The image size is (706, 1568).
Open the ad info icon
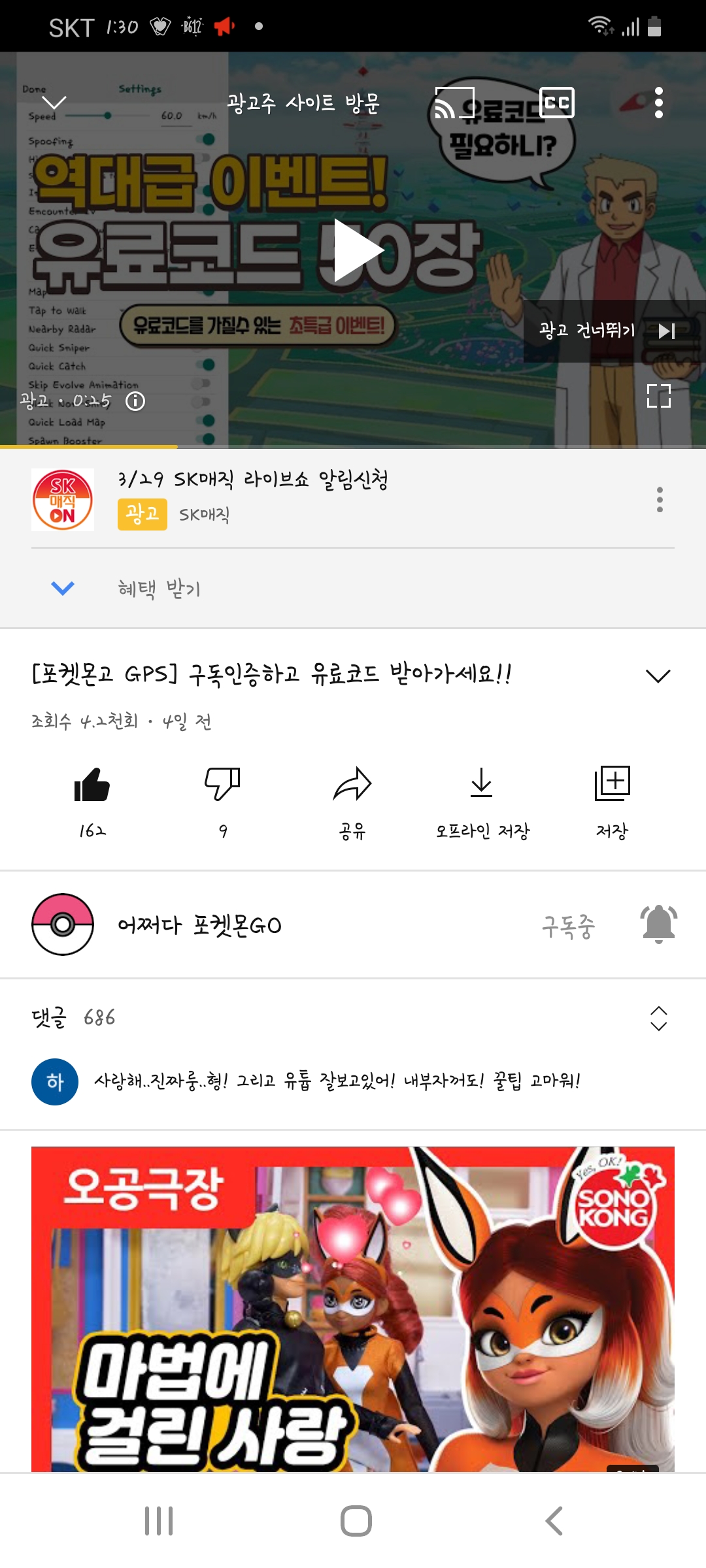[135, 401]
